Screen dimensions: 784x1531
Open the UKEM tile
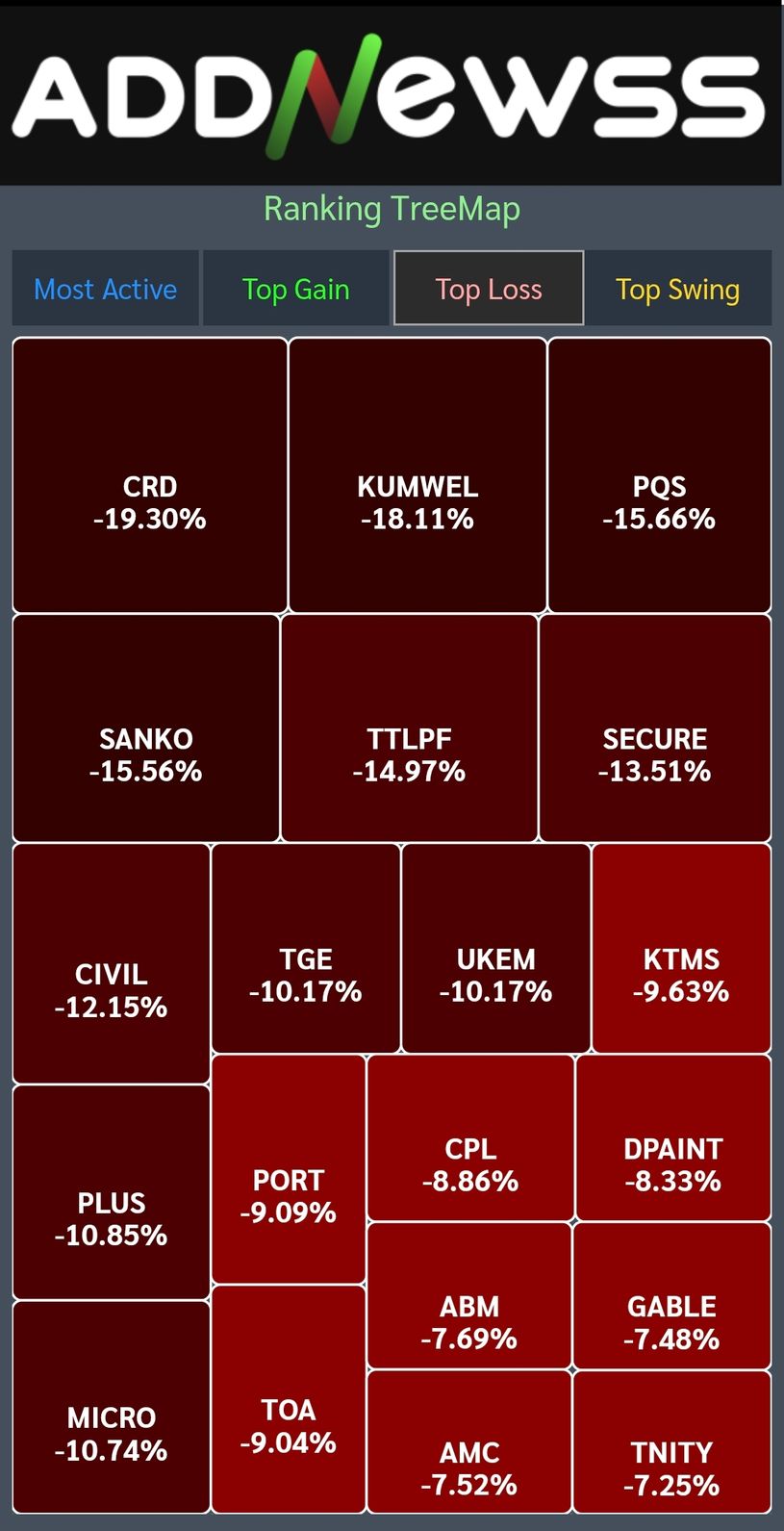(495, 948)
